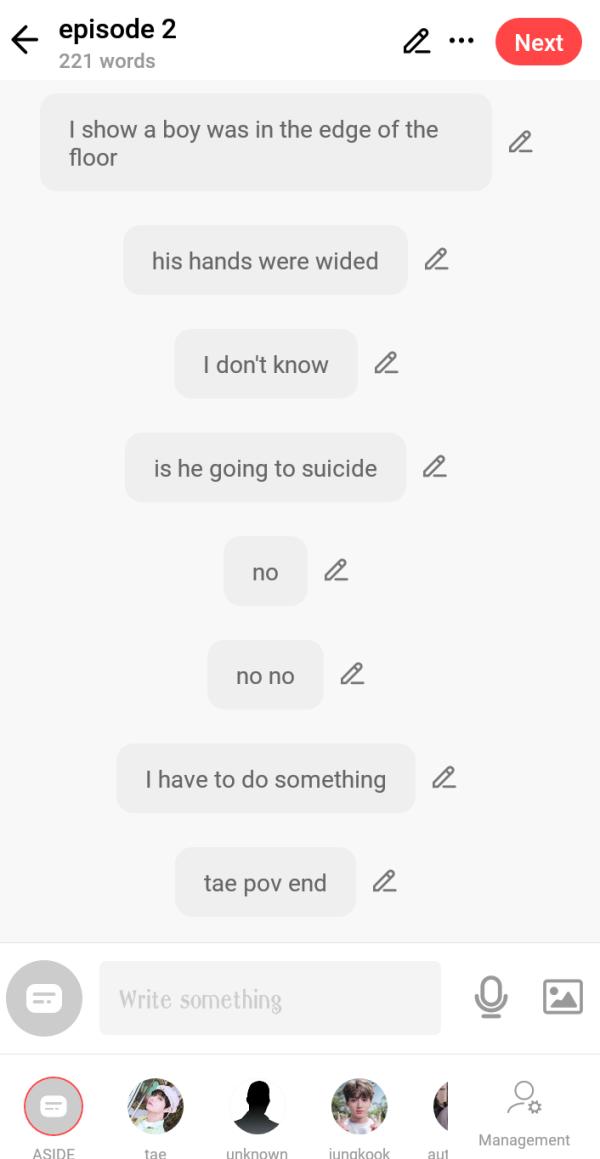Choose the tae character

click(x=155, y=1107)
